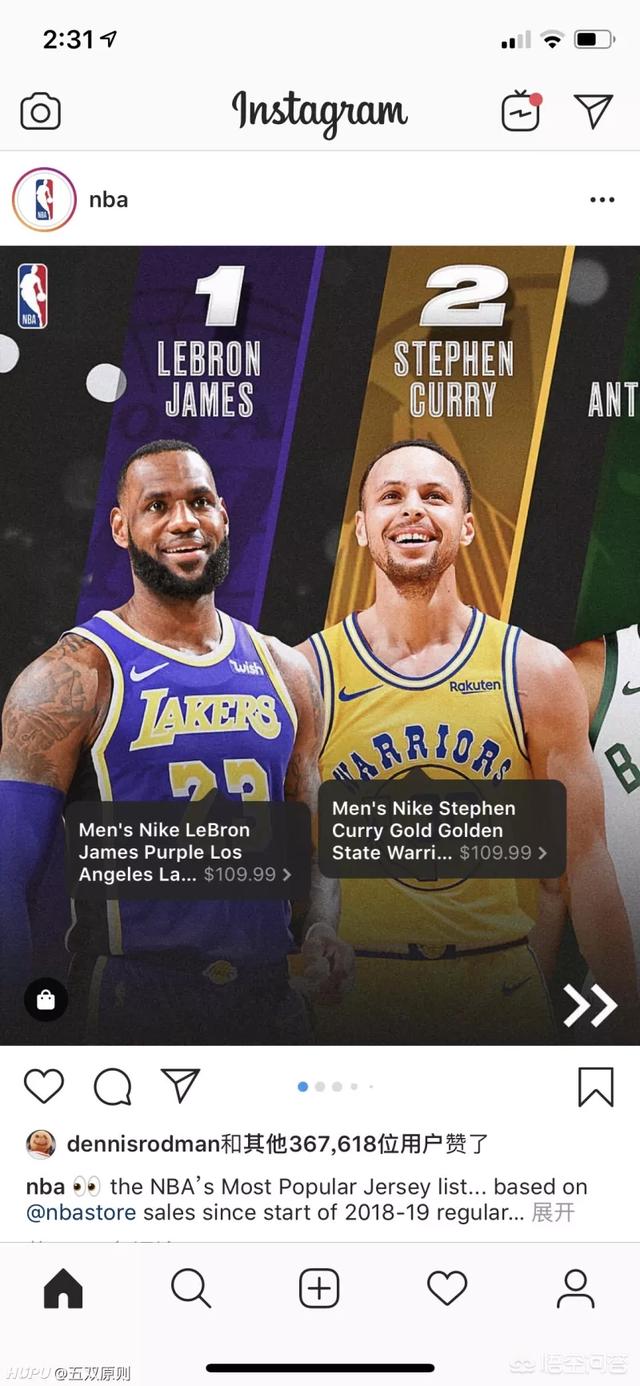Open the camera icon in header
Screen dimensions: 640x1386
41,111
